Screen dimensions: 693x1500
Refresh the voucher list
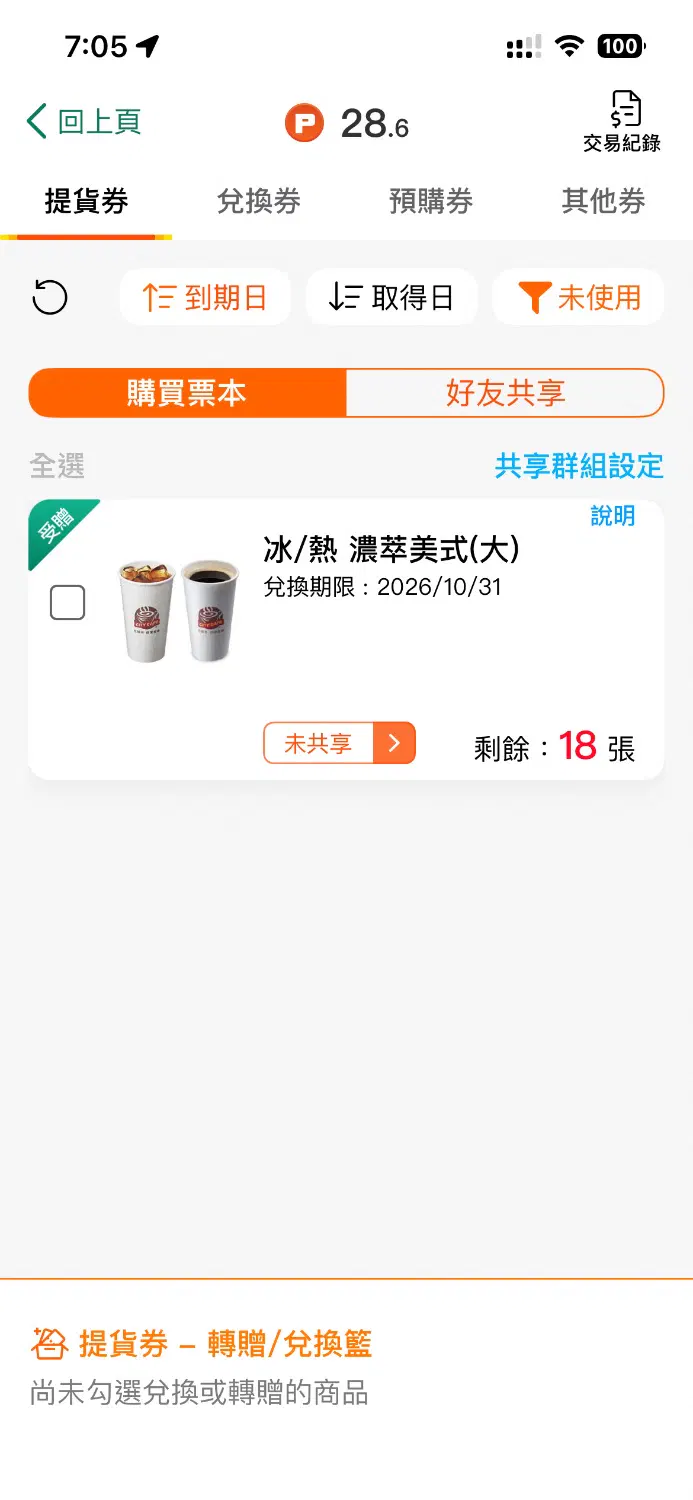[x=50, y=297]
